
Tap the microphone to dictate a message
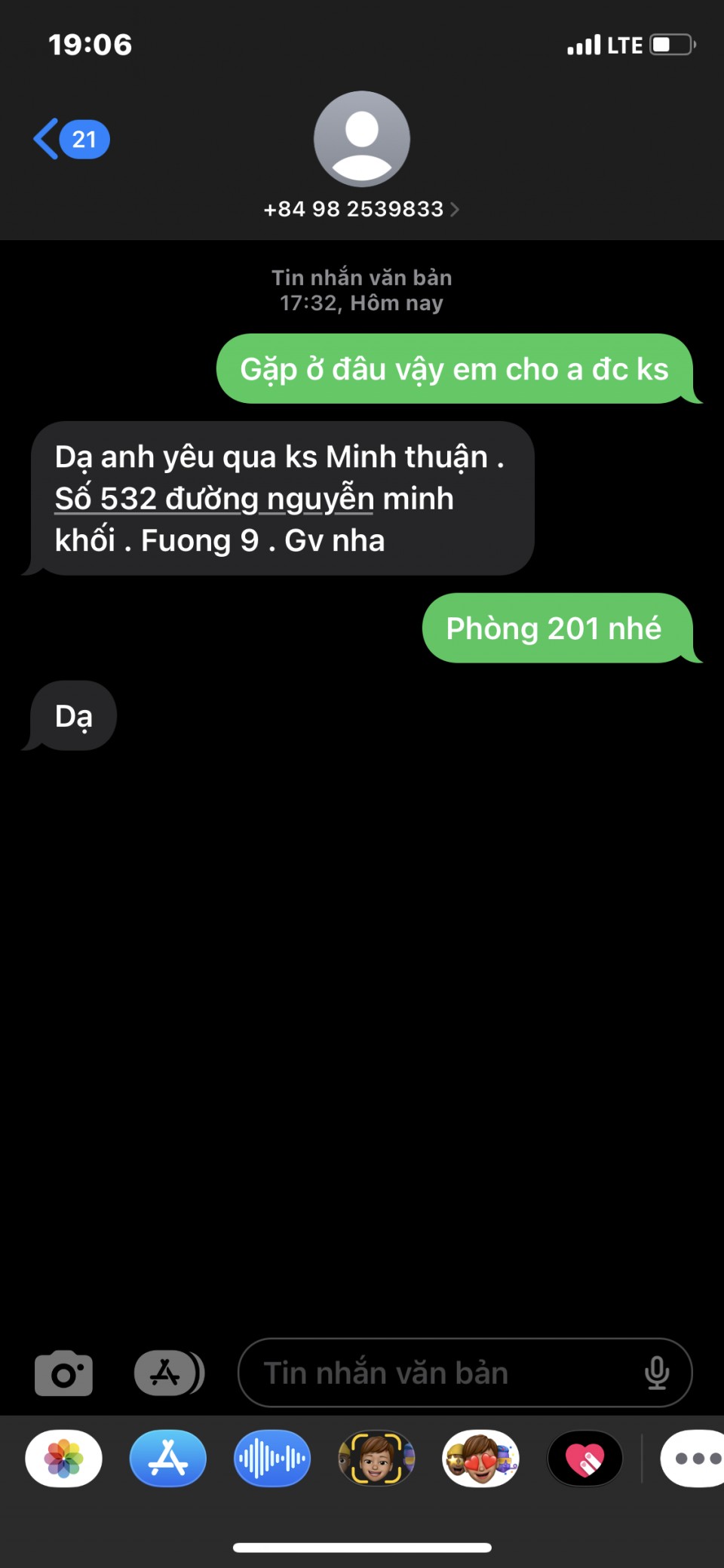click(x=657, y=1373)
